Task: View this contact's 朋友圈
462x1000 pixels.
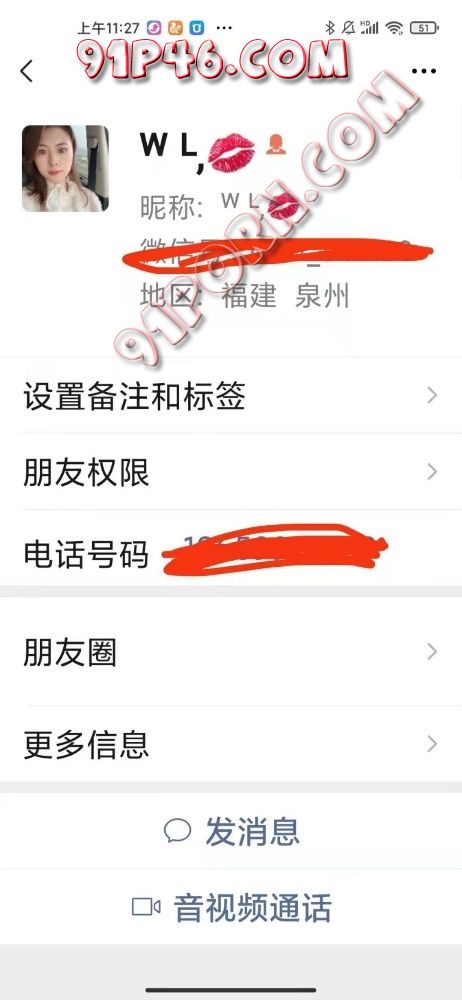Action: [x=231, y=652]
